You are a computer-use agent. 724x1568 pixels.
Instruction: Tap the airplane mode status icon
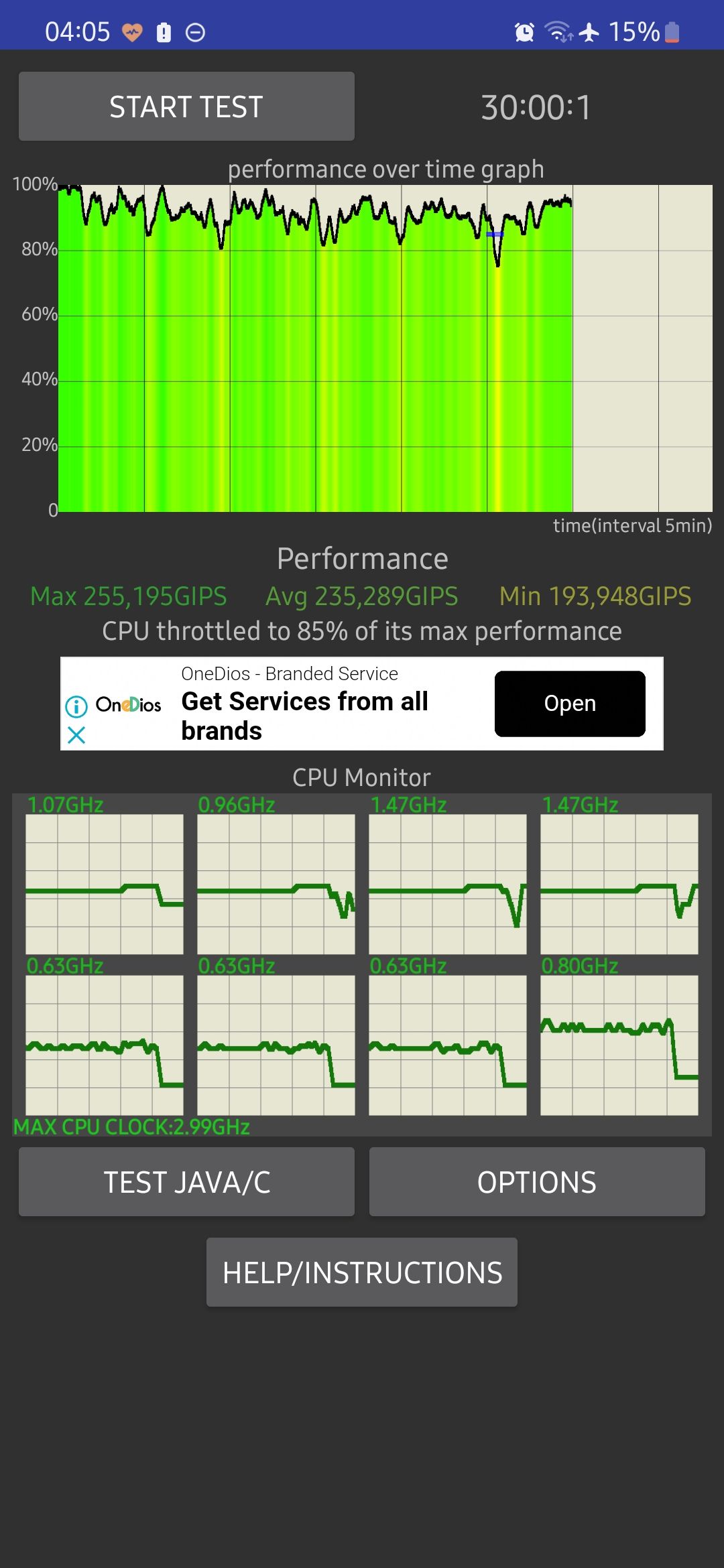[589, 31]
